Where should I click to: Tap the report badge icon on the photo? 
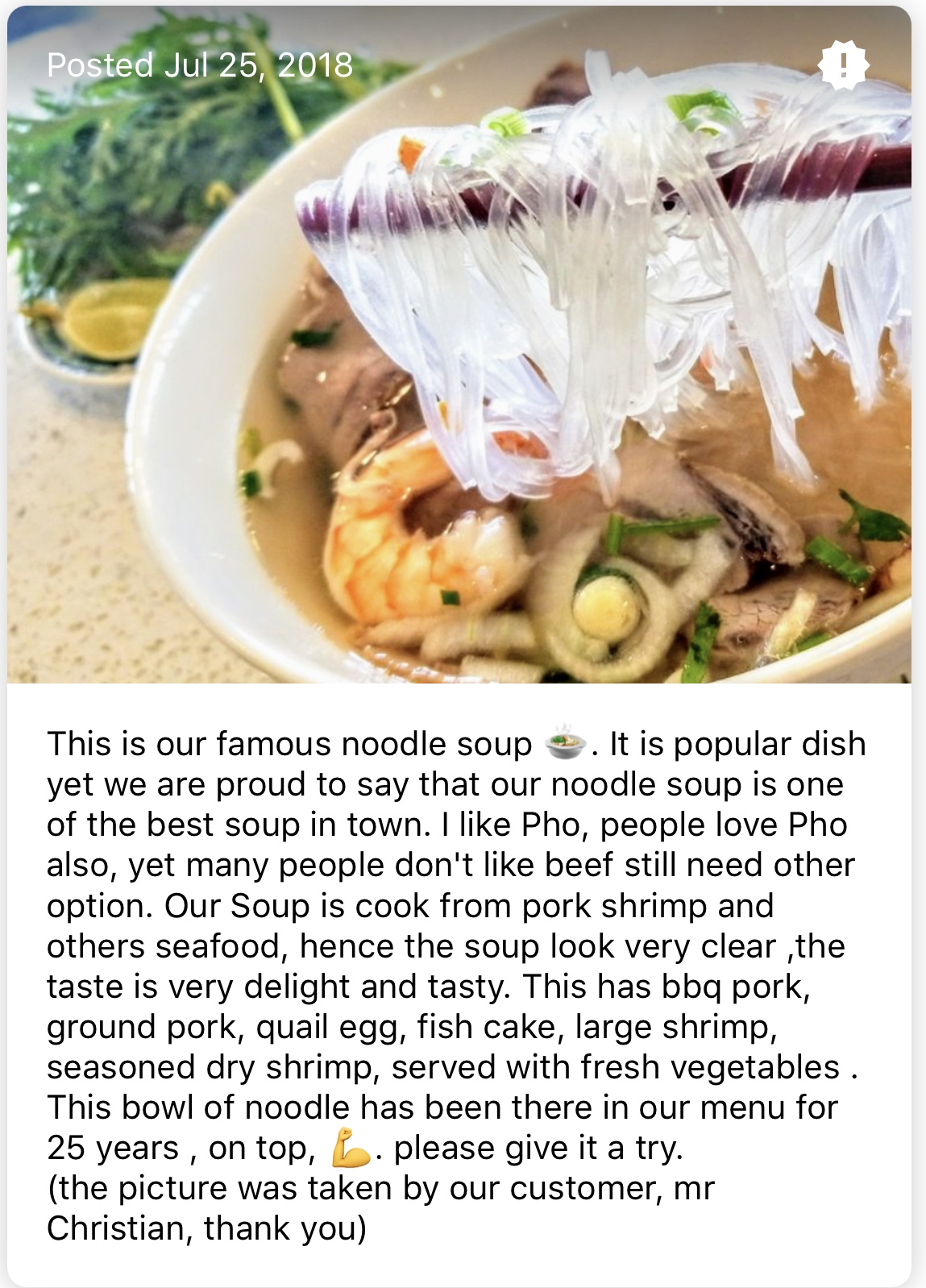[x=843, y=64]
